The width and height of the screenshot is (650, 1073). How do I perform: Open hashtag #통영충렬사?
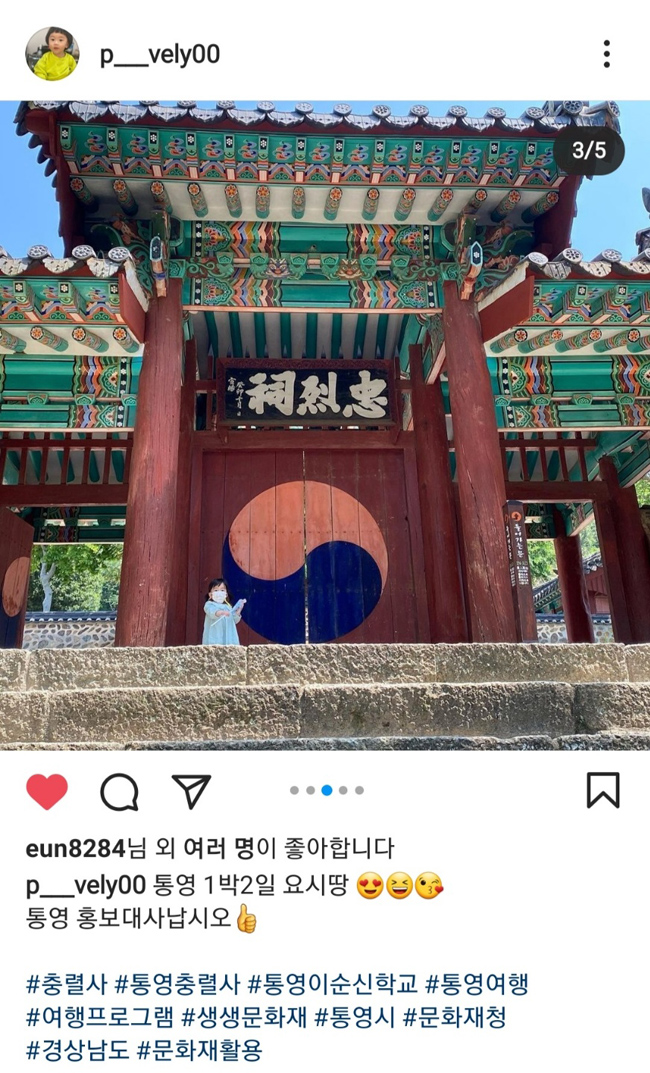tap(176, 984)
